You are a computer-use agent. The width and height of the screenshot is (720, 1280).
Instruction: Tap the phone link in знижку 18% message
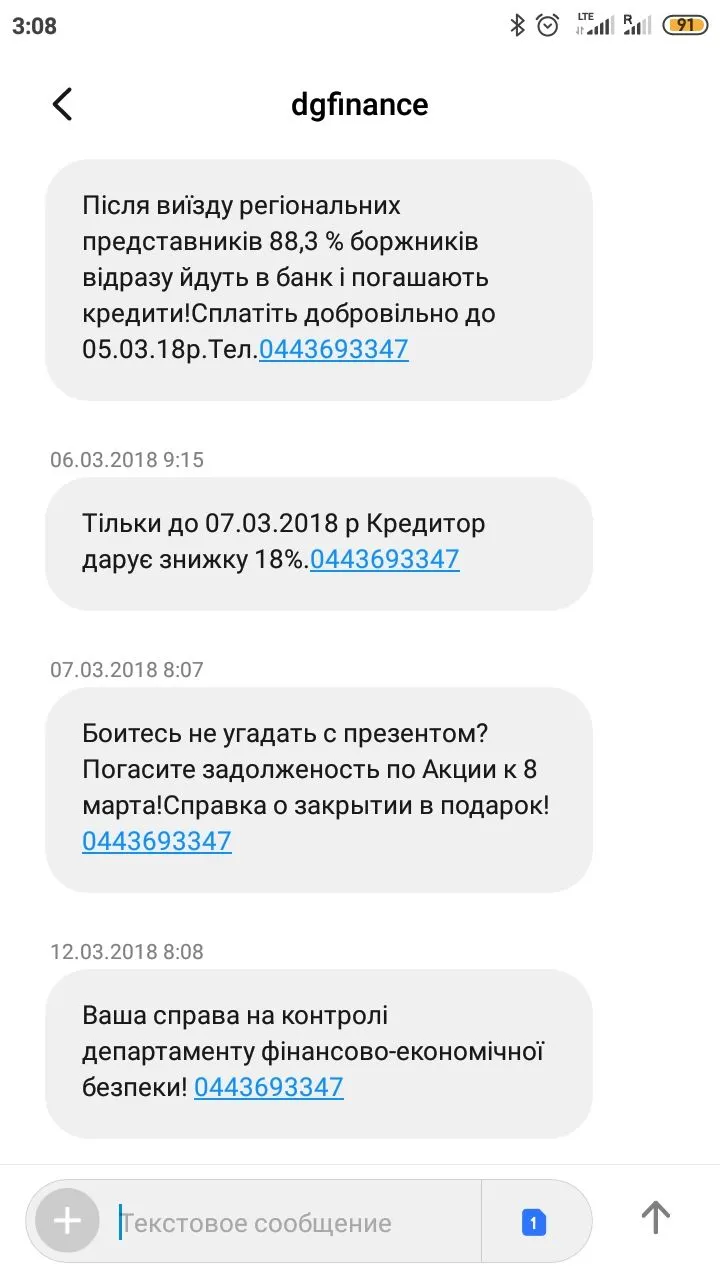point(385,559)
